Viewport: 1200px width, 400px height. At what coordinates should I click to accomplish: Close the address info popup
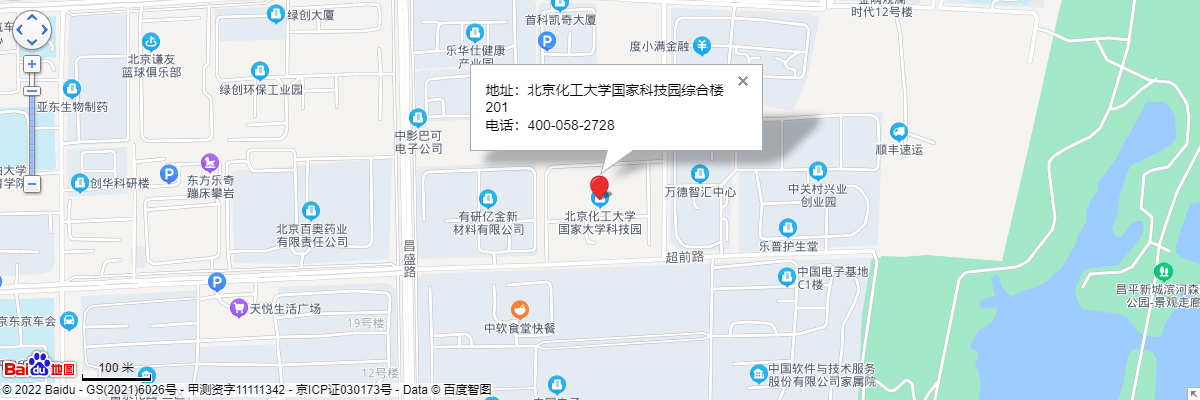click(x=743, y=81)
